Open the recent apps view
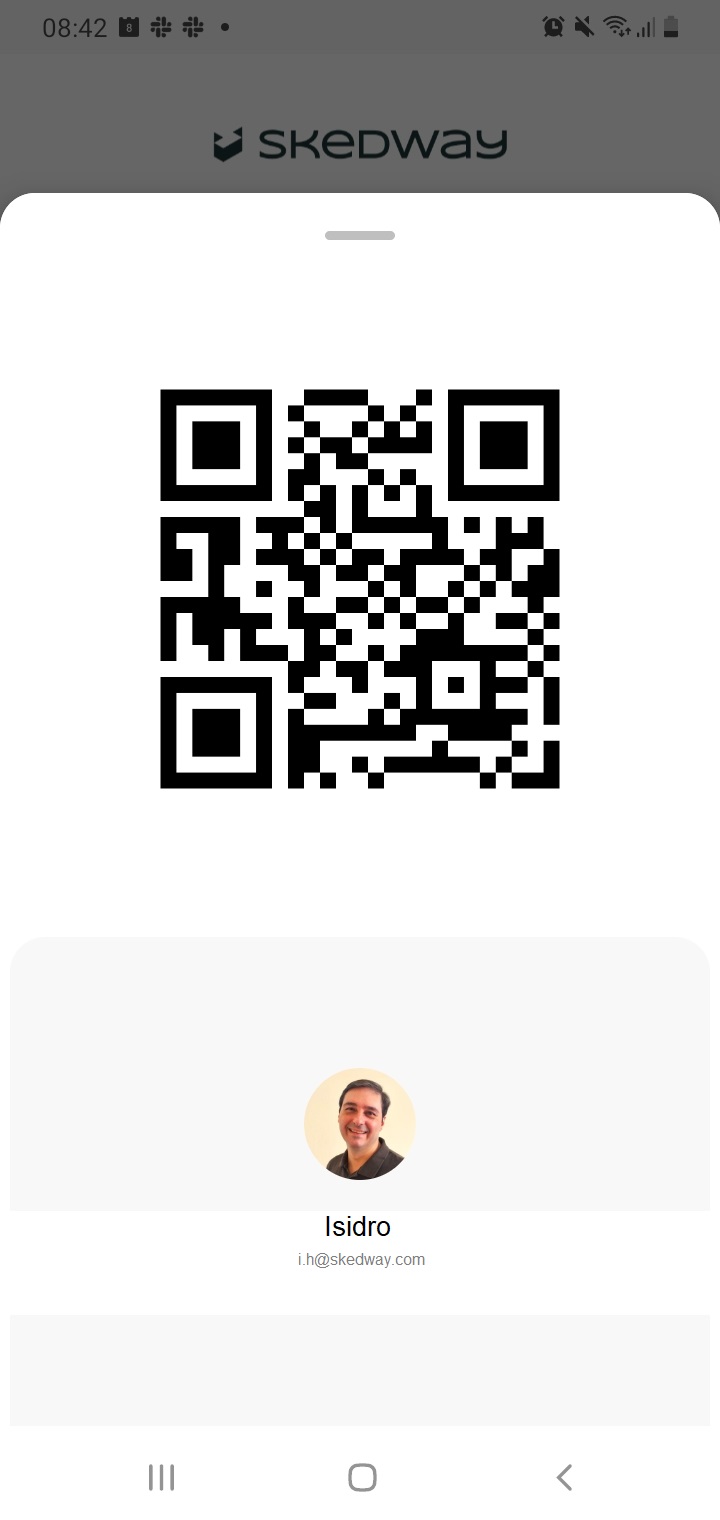Viewport: 720px width, 1520px height. [x=161, y=1477]
